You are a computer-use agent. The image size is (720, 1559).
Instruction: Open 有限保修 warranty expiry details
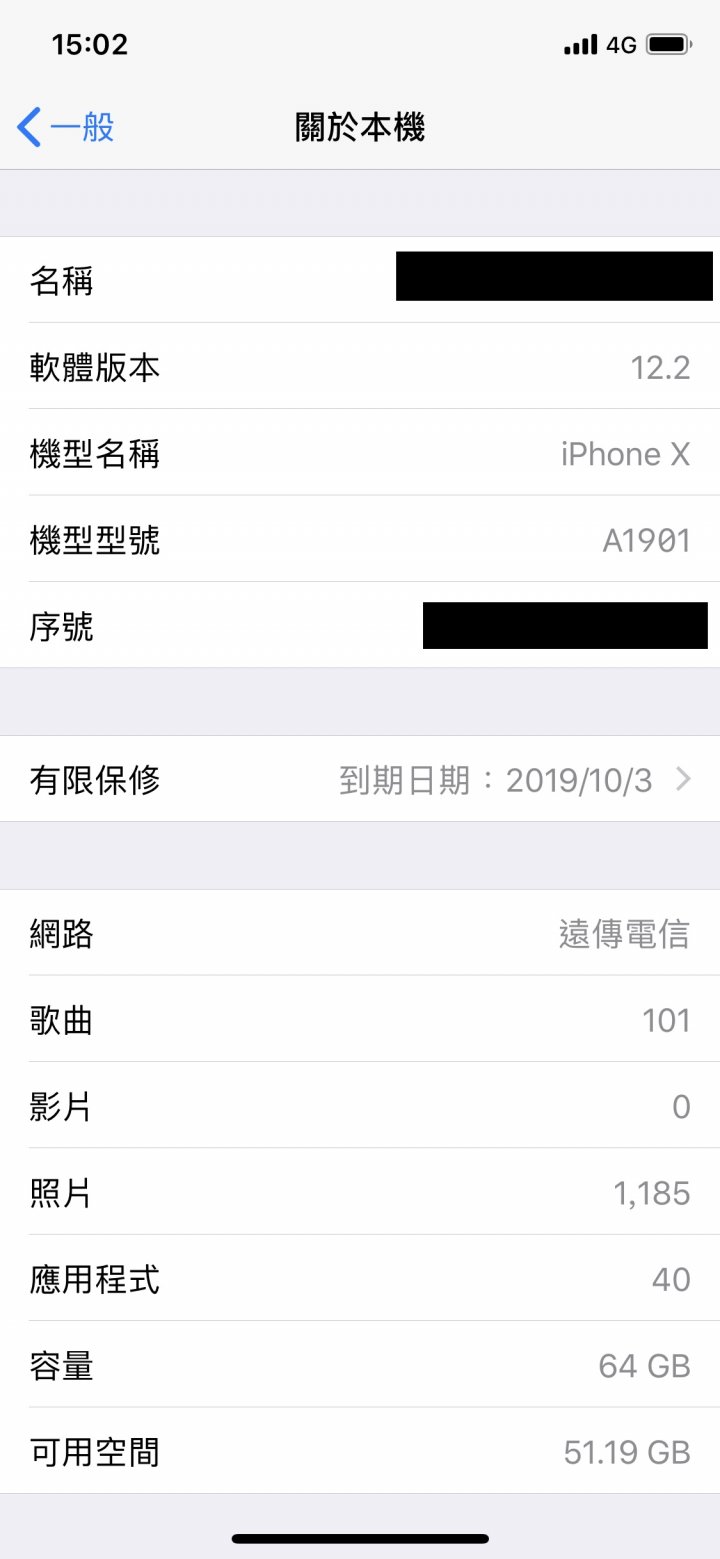(x=360, y=779)
